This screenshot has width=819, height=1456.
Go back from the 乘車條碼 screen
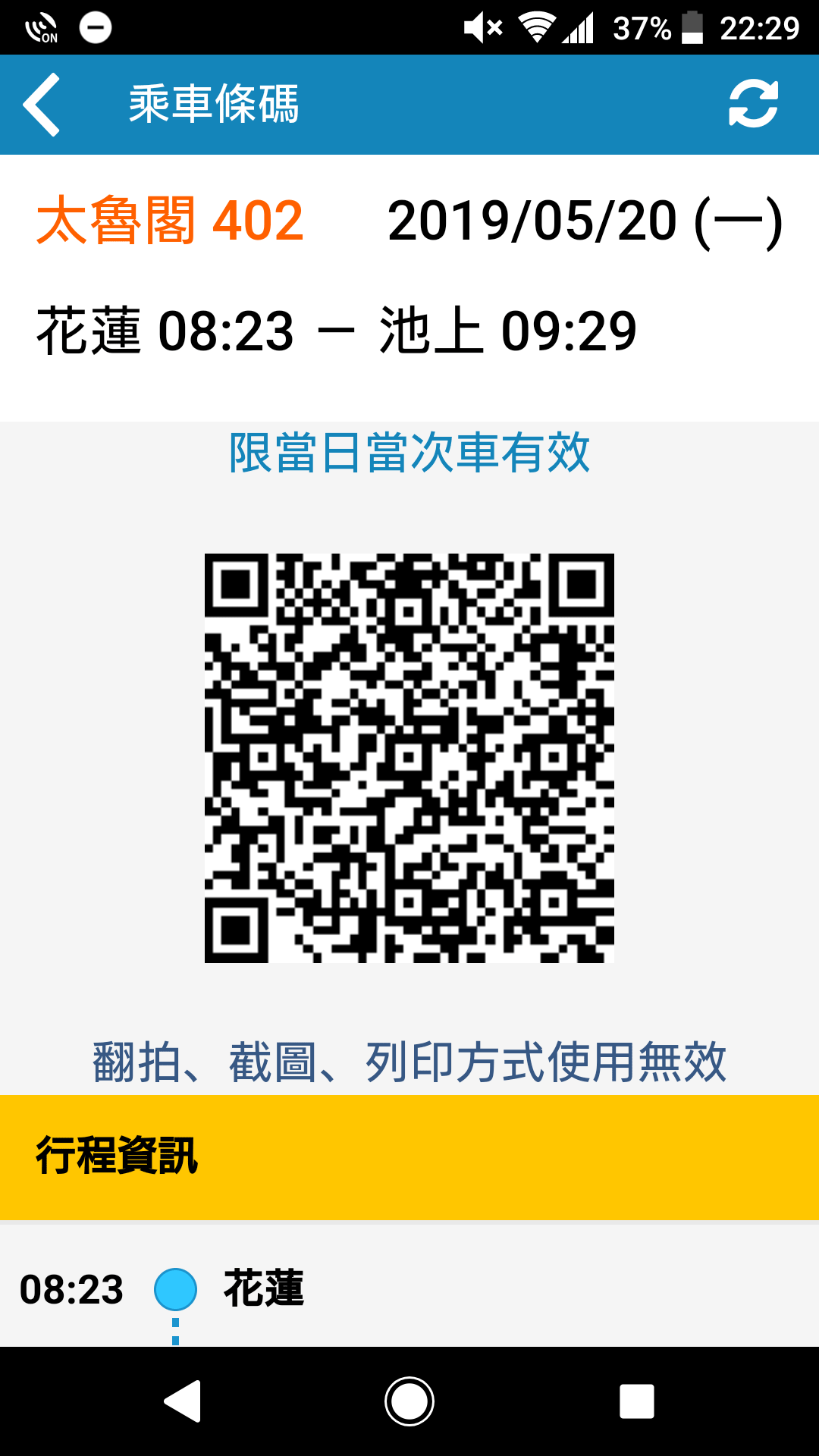[42, 105]
